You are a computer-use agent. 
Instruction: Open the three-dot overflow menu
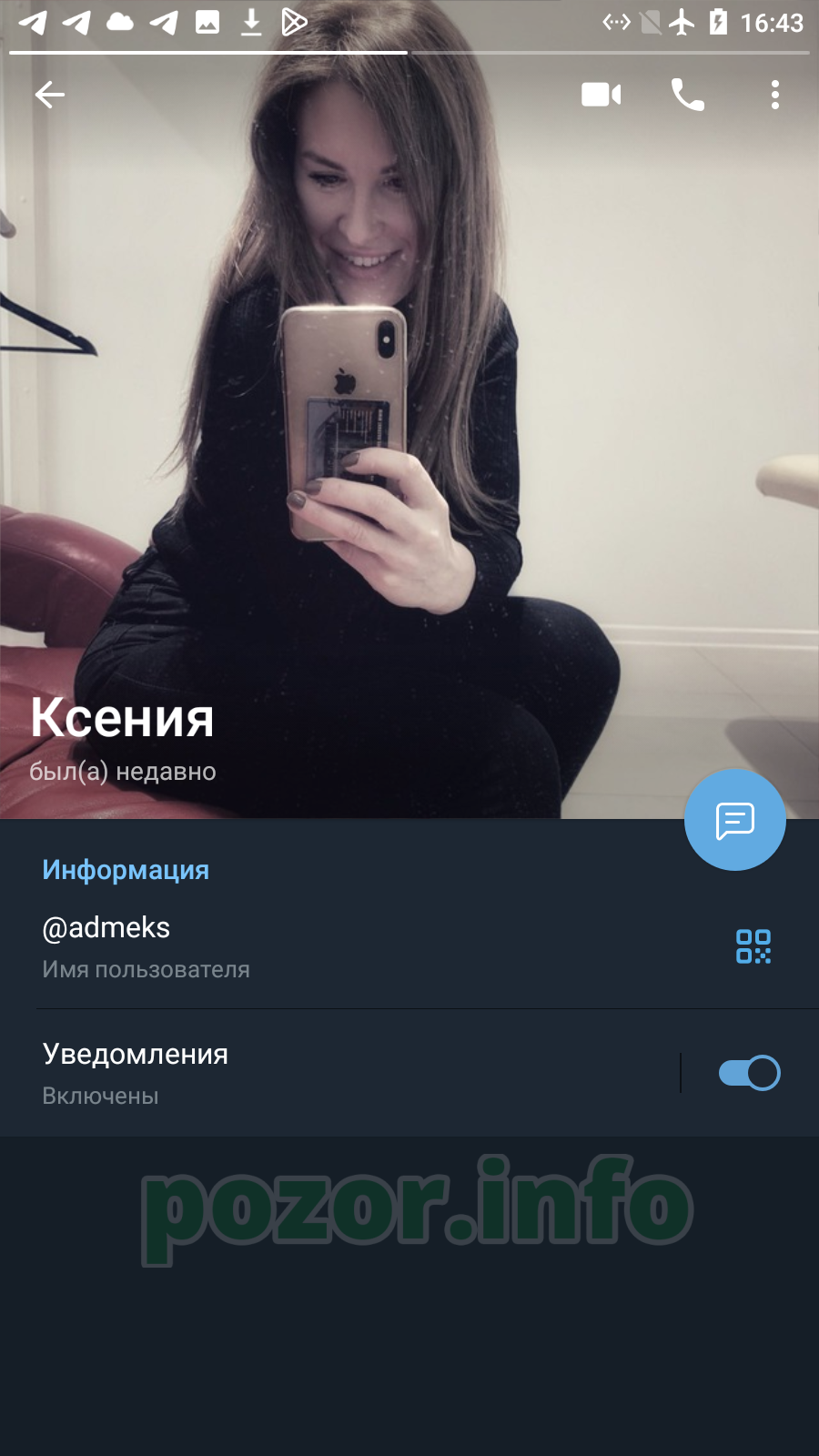point(775,95)
